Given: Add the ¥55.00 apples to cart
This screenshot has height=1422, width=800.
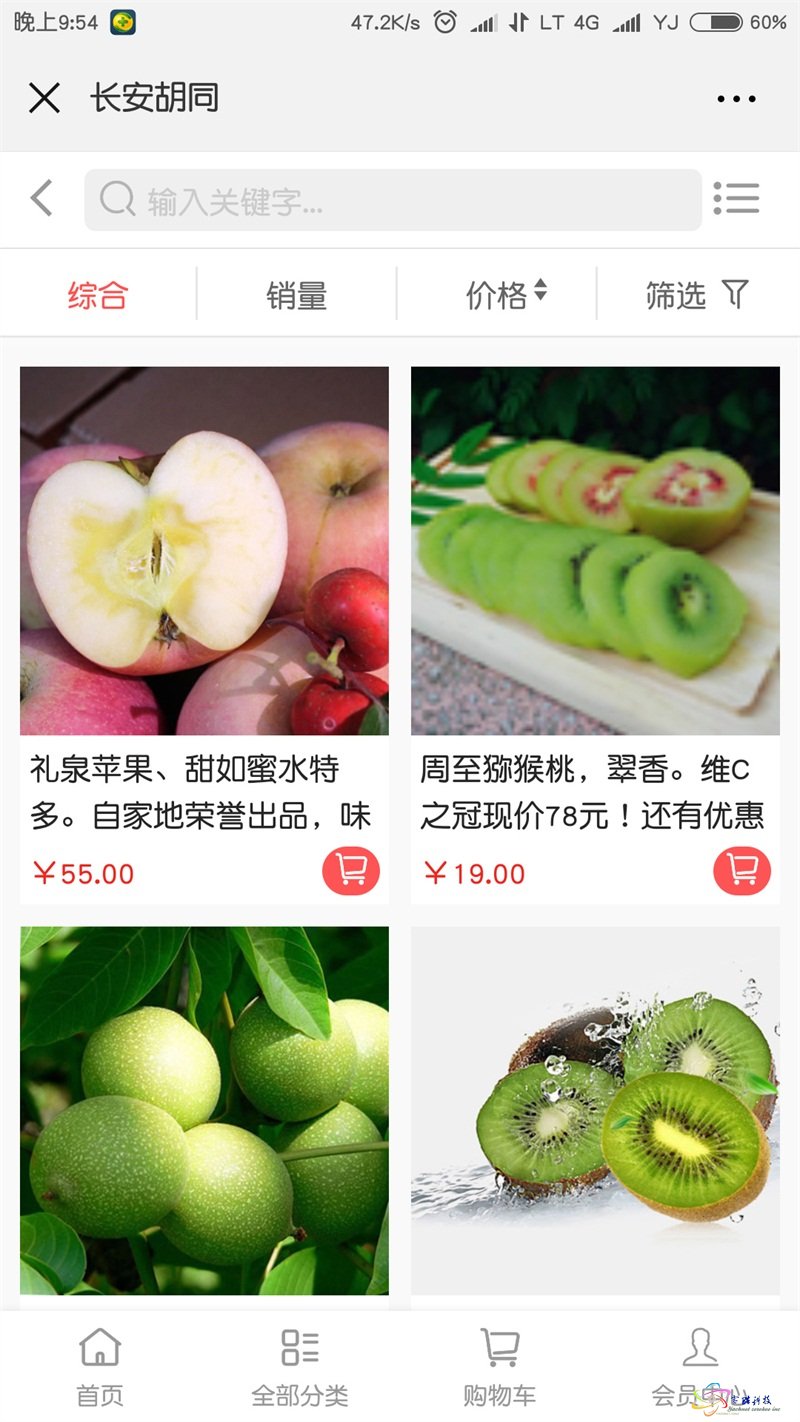Looking at the screenshot, I should pos(351,871).
